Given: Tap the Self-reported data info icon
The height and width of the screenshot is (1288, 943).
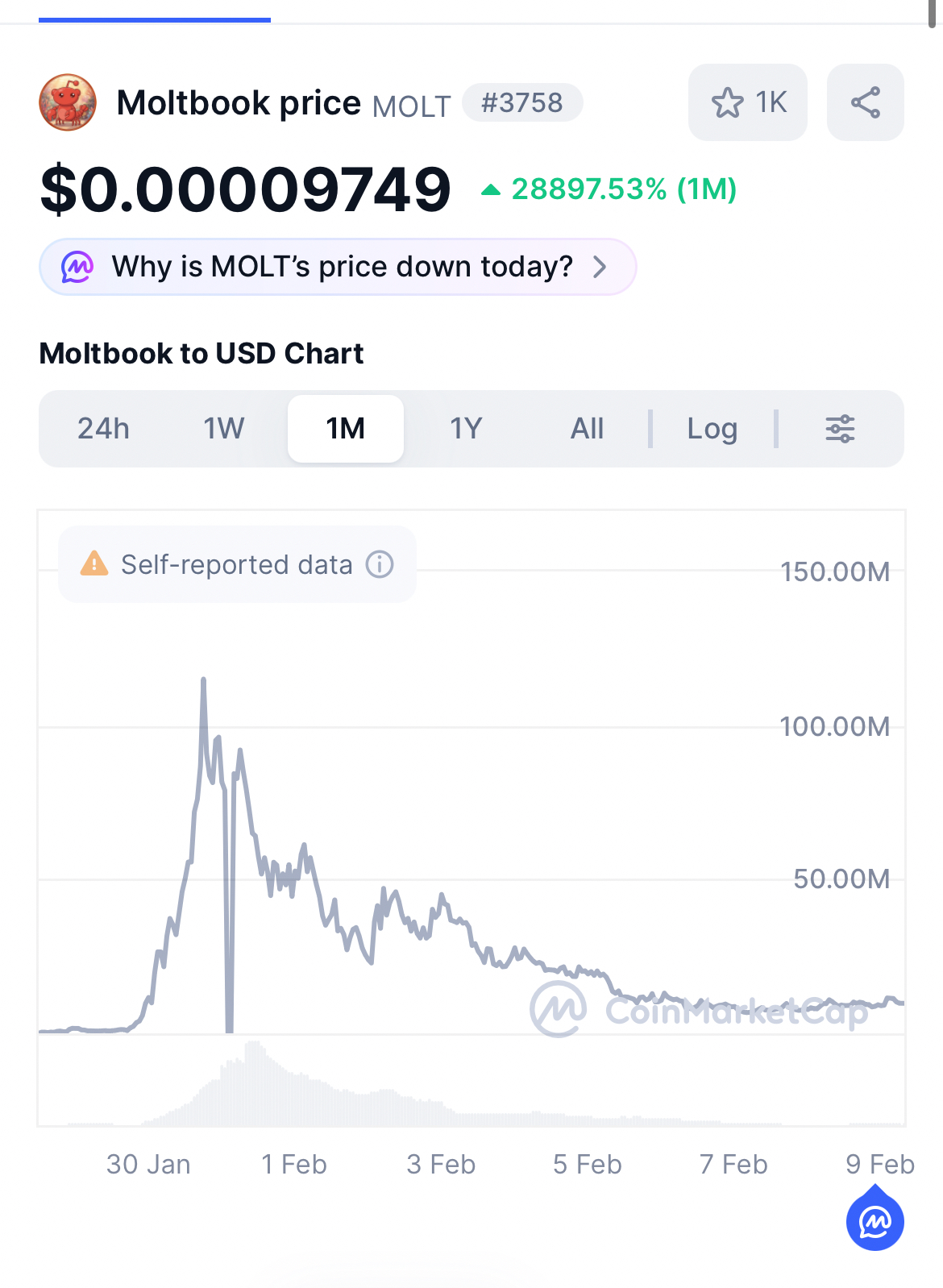Looking at the screenshot, I should pyautogui.click(x=380, y=564).
